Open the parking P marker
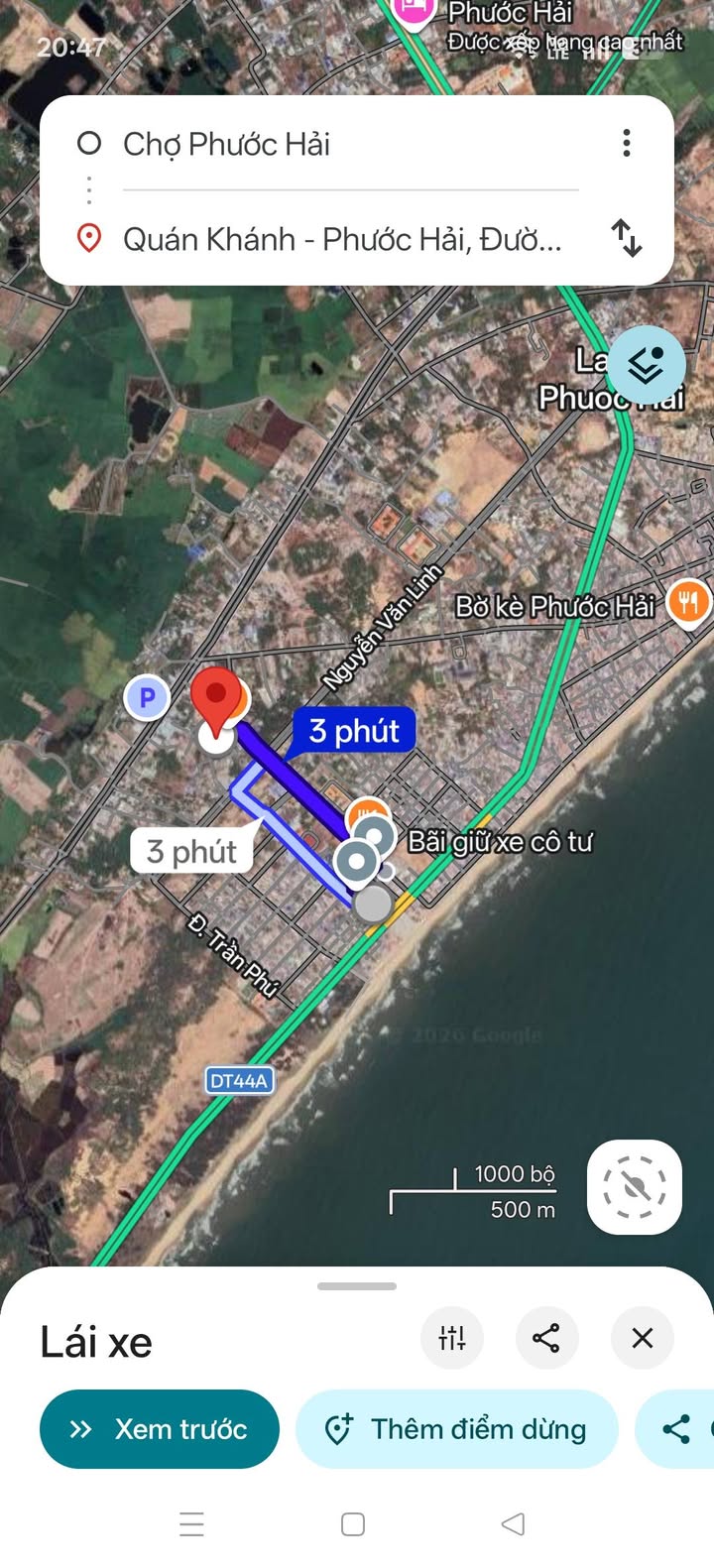The height and width of the screenshot is (1568, 714). click(x=147, y=698)
